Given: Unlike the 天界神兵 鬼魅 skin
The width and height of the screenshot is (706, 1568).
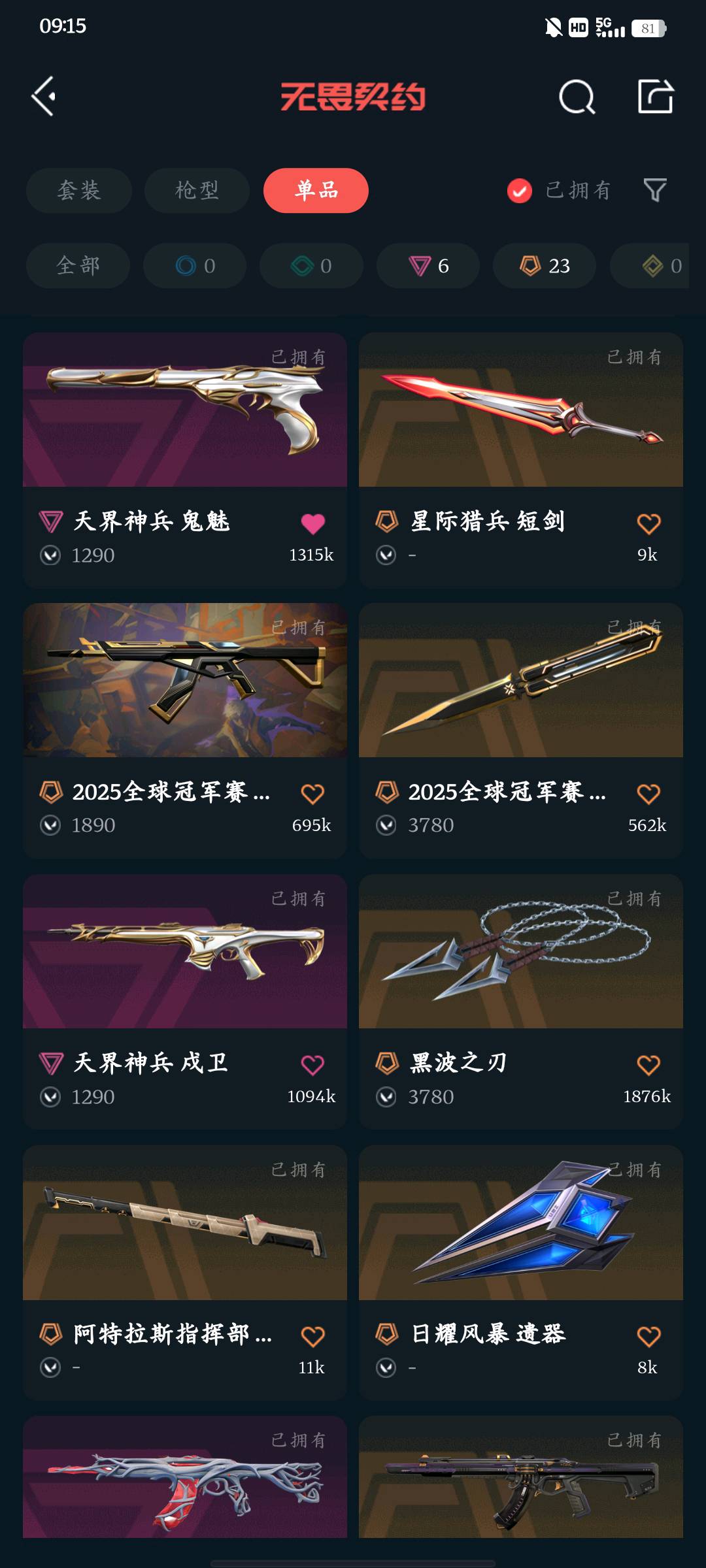Looking at the screenshot, I should tap(312, 523).
